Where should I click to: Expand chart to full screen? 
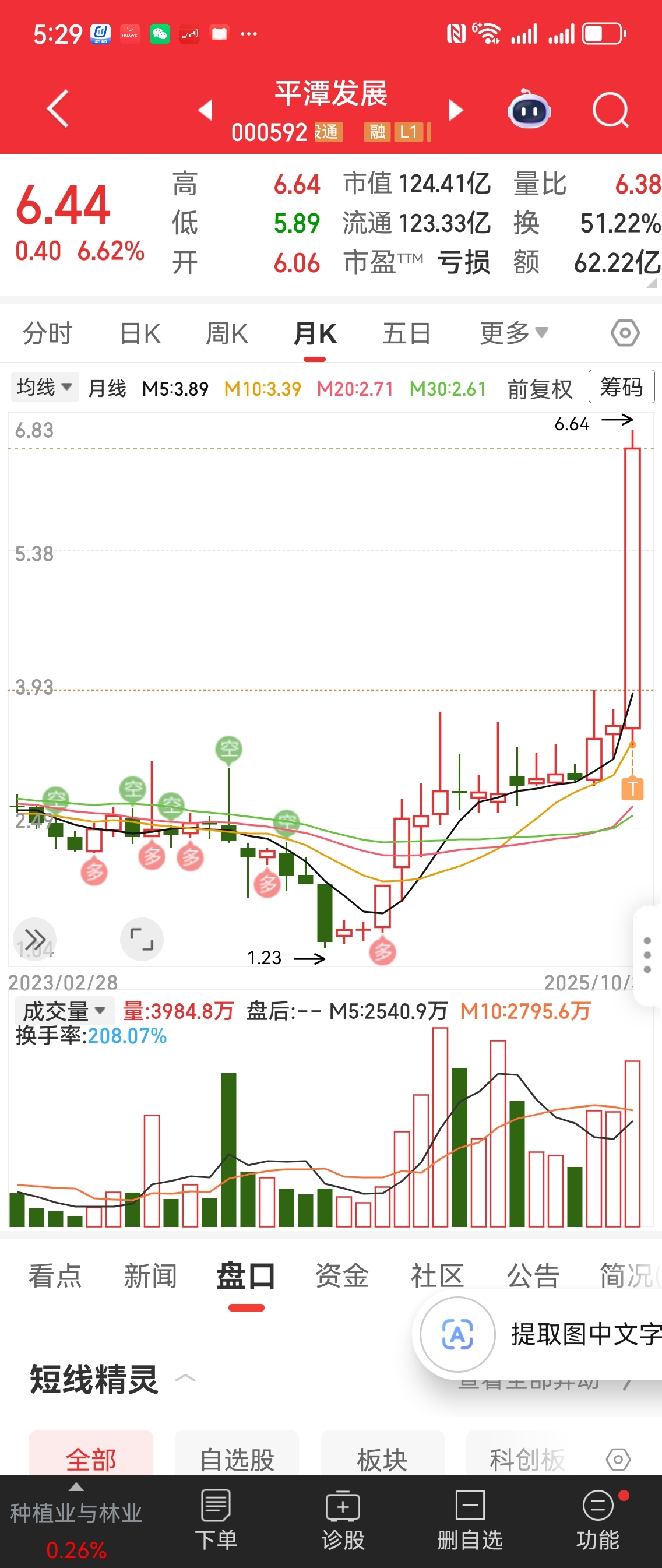coord(142,939)
